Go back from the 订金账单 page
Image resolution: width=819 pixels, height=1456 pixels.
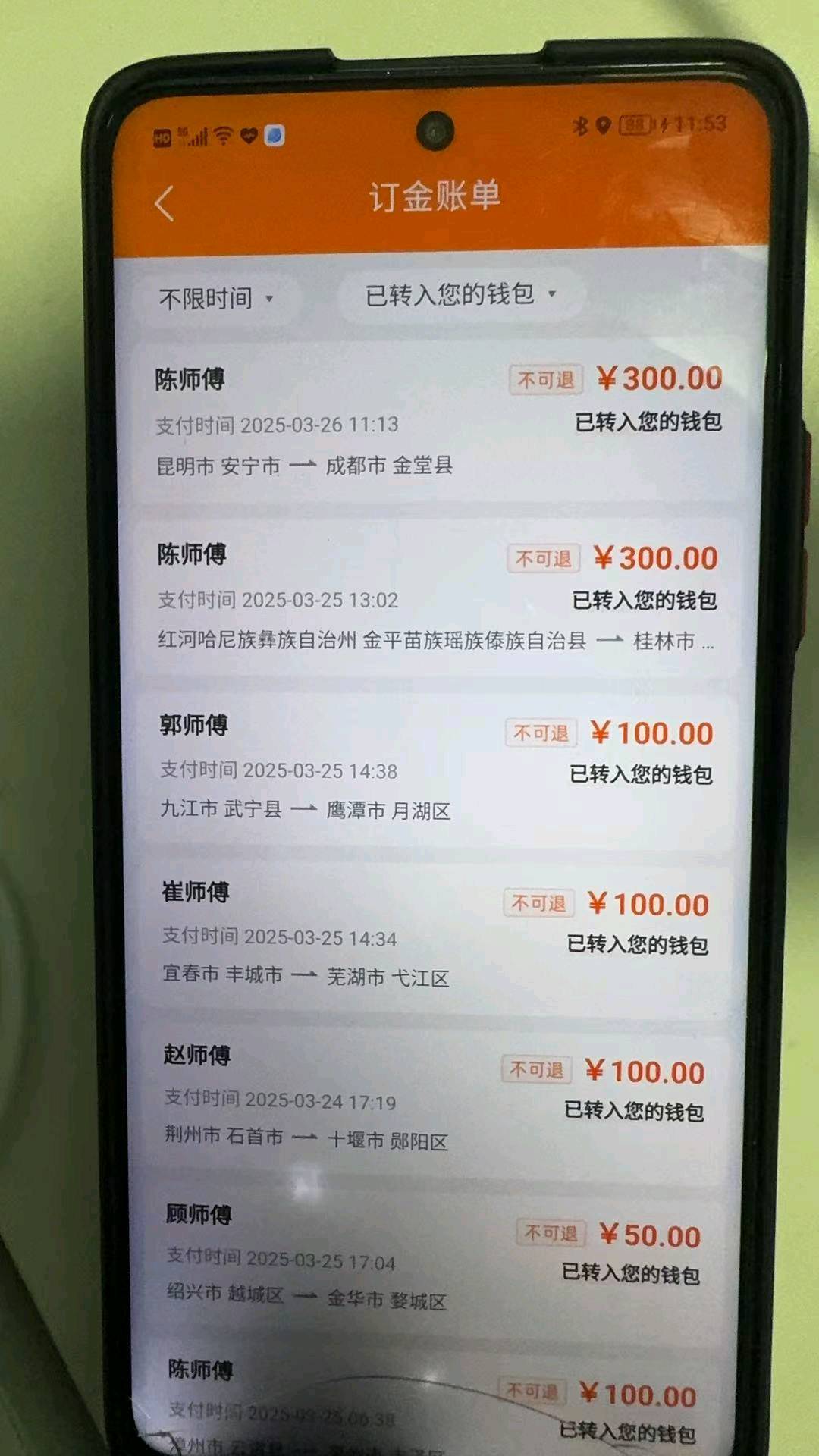165,203
